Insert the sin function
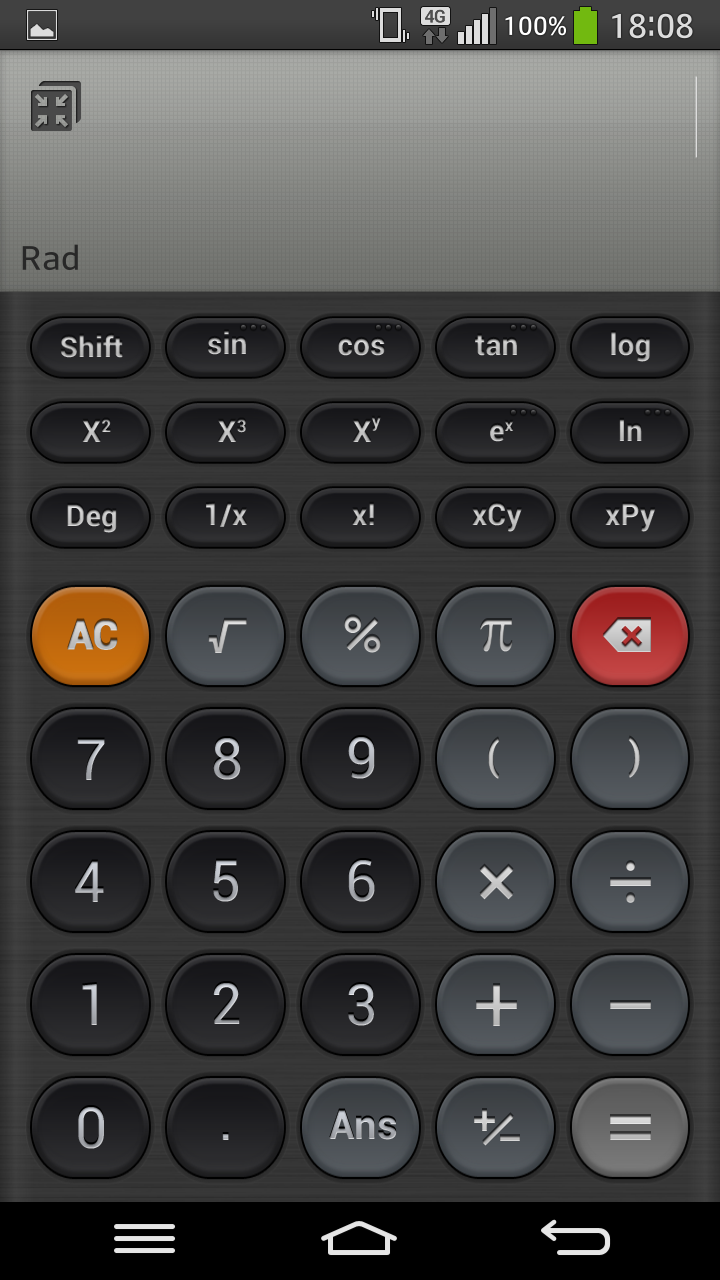The width and height of the screenshot is (720, 1280). [x=226, y=347]
